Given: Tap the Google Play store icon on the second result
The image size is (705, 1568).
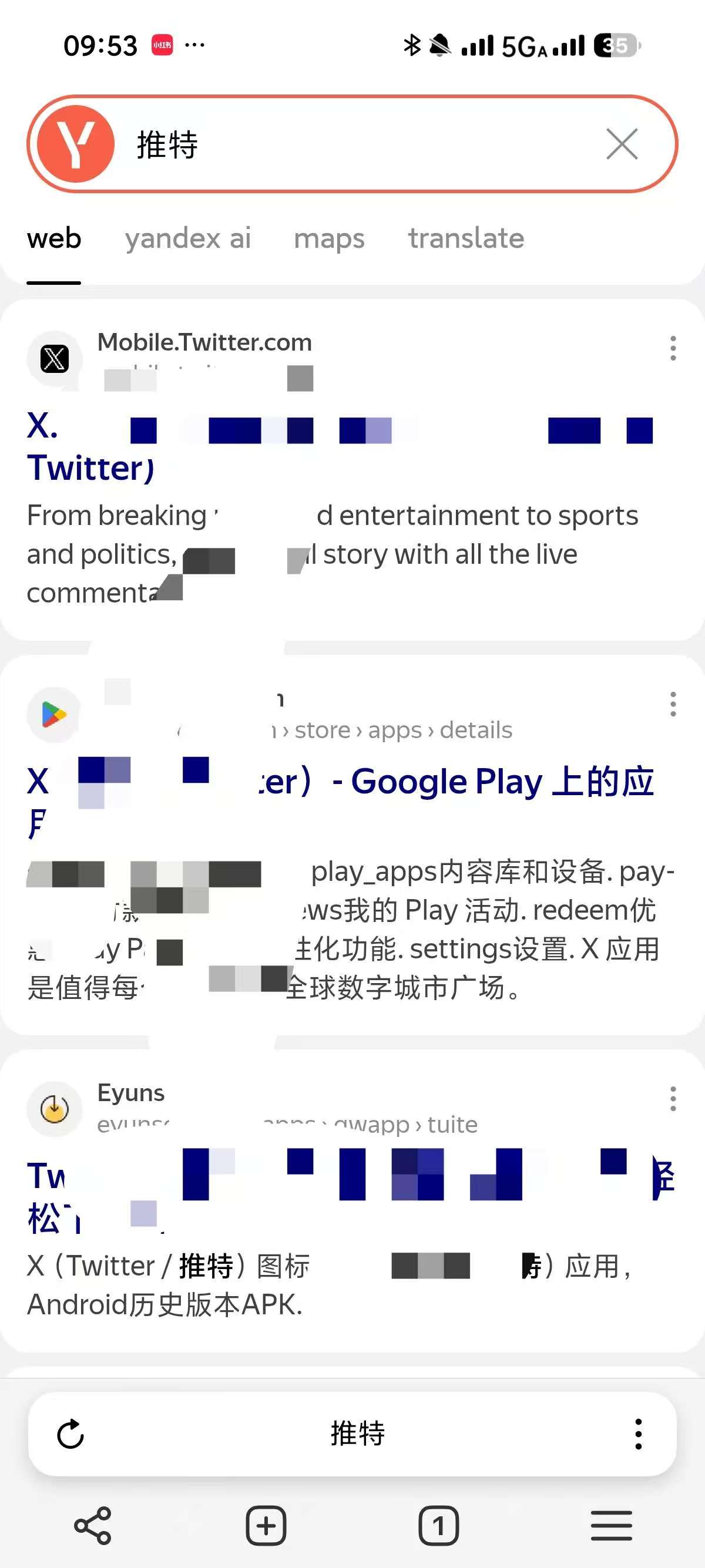Looking at the screenshot, I should pyautogui.click(x=54, y=715).
